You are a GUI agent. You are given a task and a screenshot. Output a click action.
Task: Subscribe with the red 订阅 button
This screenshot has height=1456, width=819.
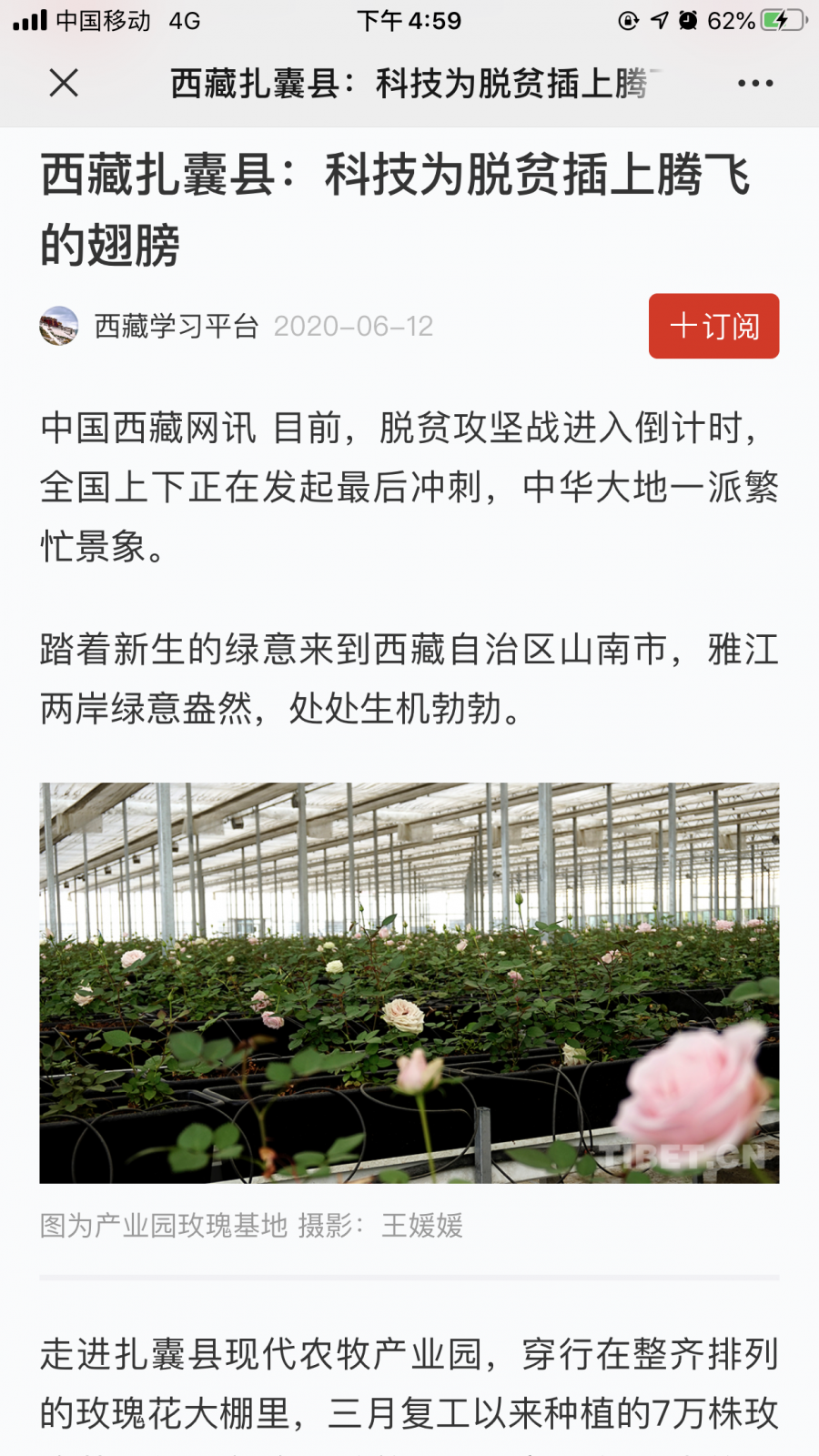(x=713, y=326)
